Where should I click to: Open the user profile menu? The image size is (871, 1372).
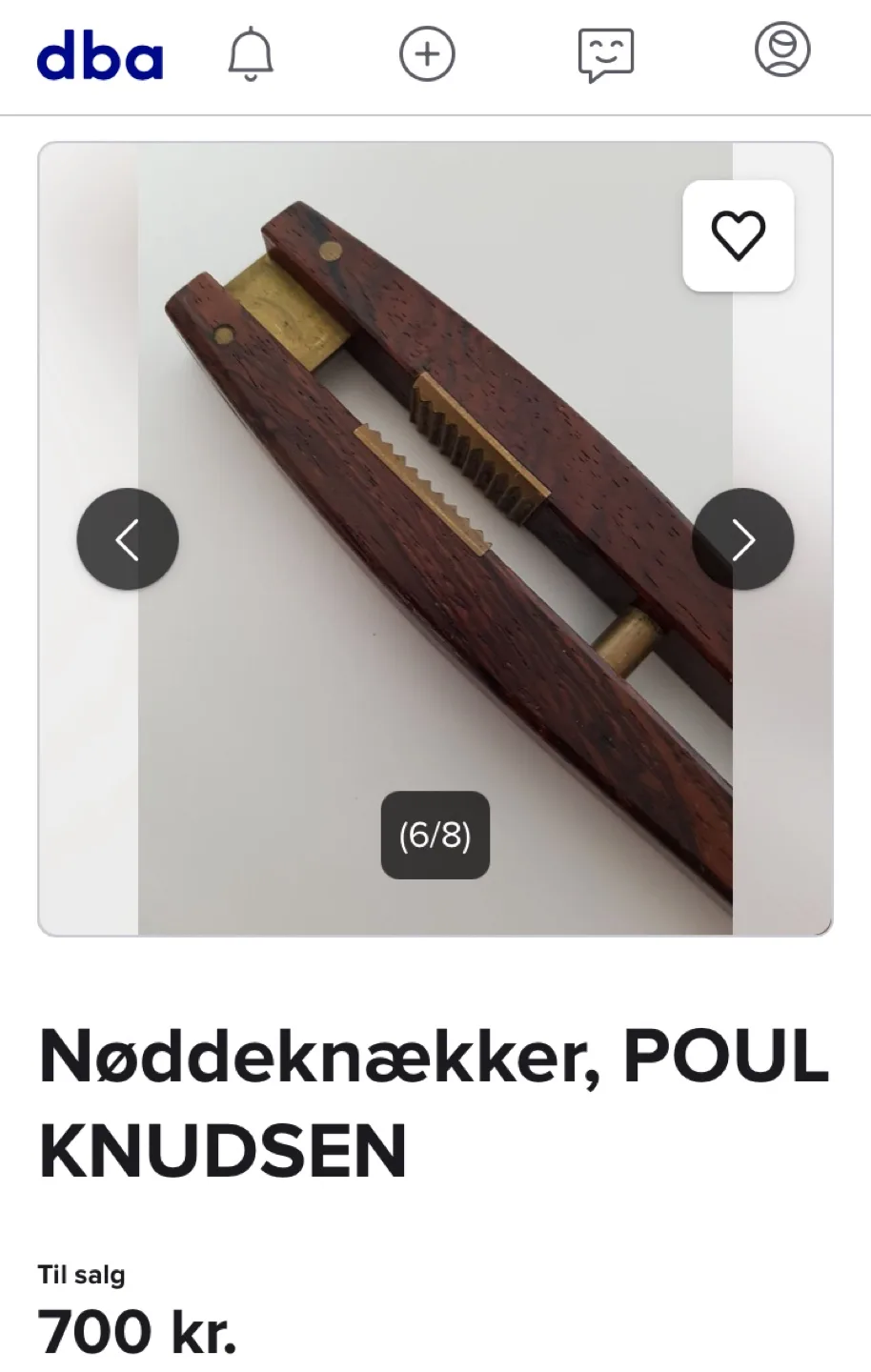coord(782,50)
